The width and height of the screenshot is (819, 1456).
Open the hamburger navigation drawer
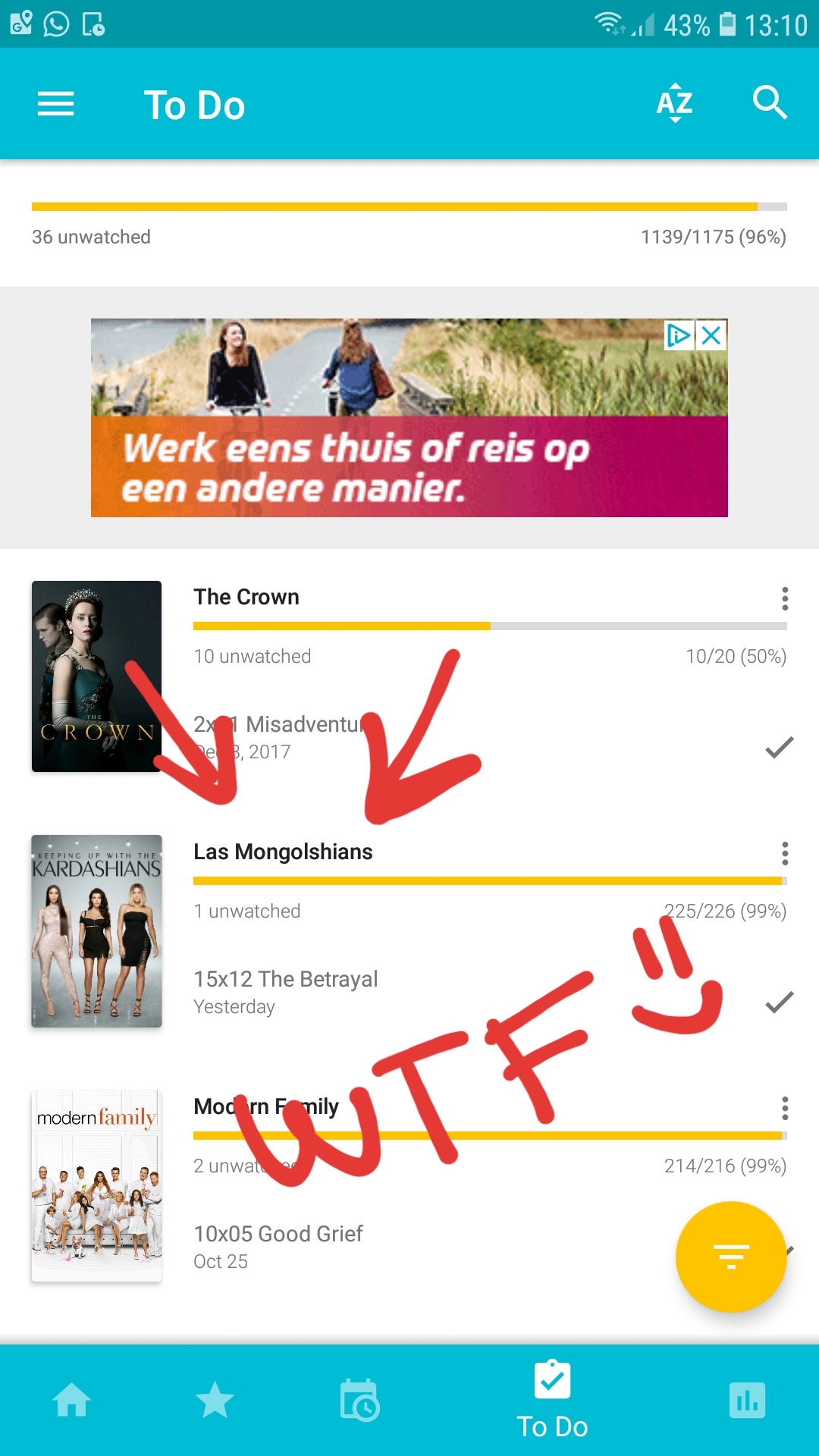(56, 104)
